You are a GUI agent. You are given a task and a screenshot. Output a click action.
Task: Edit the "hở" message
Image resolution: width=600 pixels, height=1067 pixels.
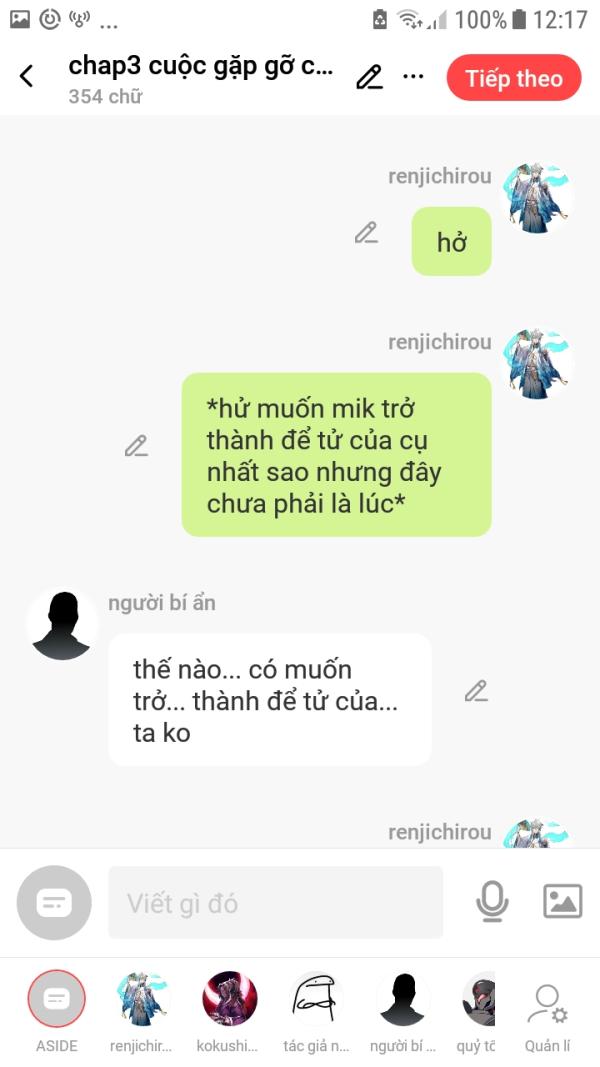tap(366, 233)
